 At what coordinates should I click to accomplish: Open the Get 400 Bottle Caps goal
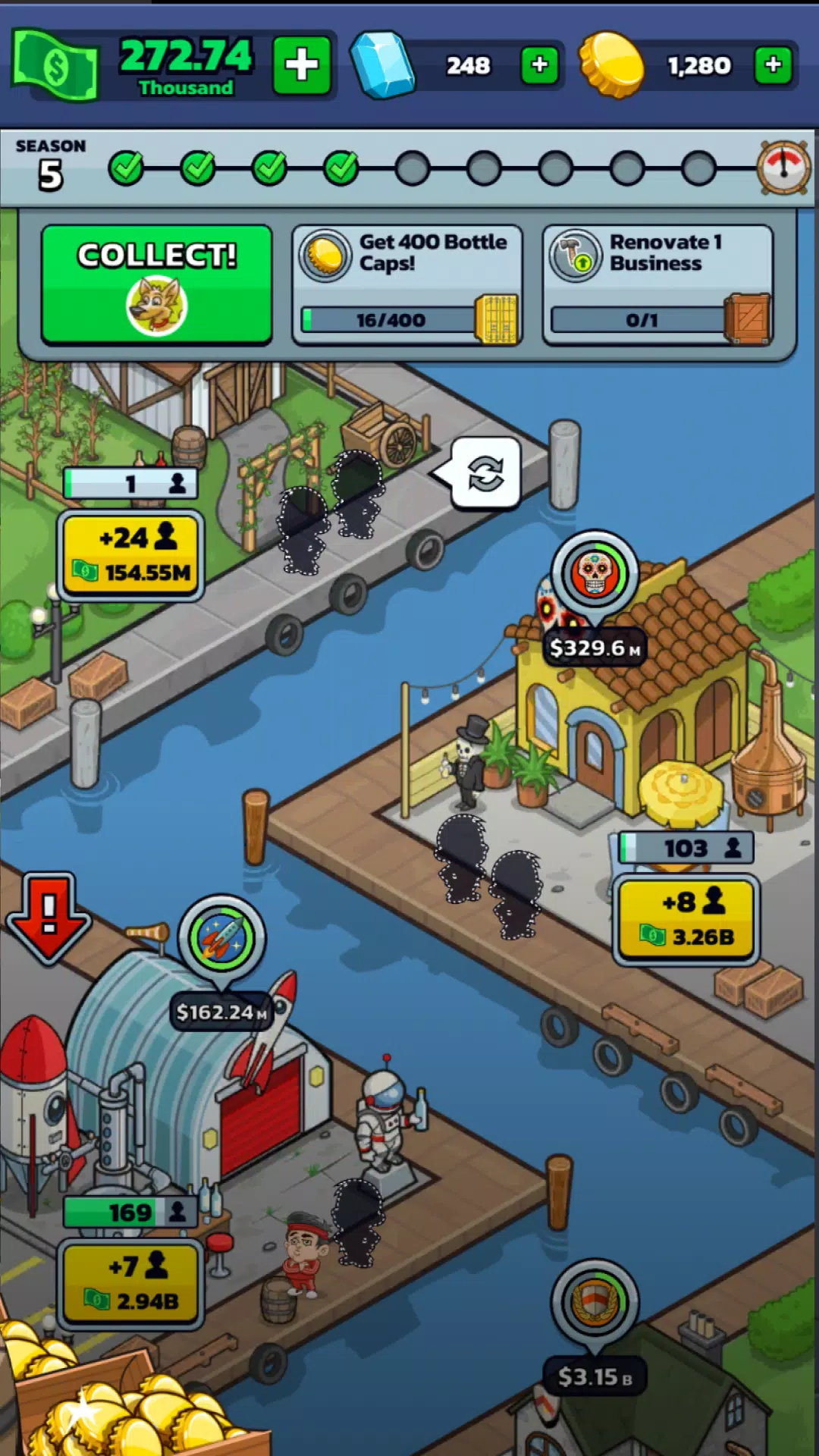[x=407, y=284]
